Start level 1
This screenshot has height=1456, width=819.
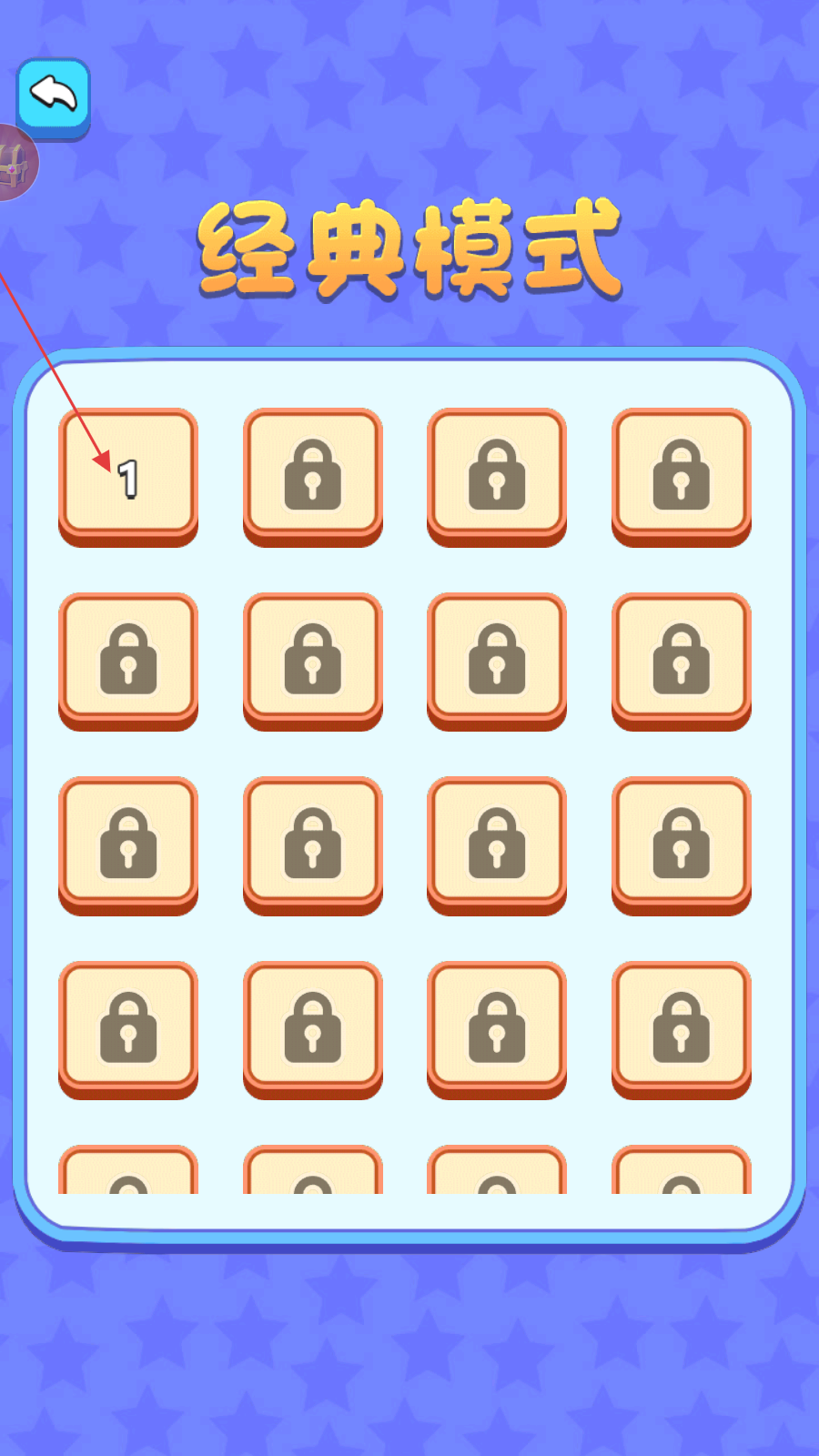(128, 477)
